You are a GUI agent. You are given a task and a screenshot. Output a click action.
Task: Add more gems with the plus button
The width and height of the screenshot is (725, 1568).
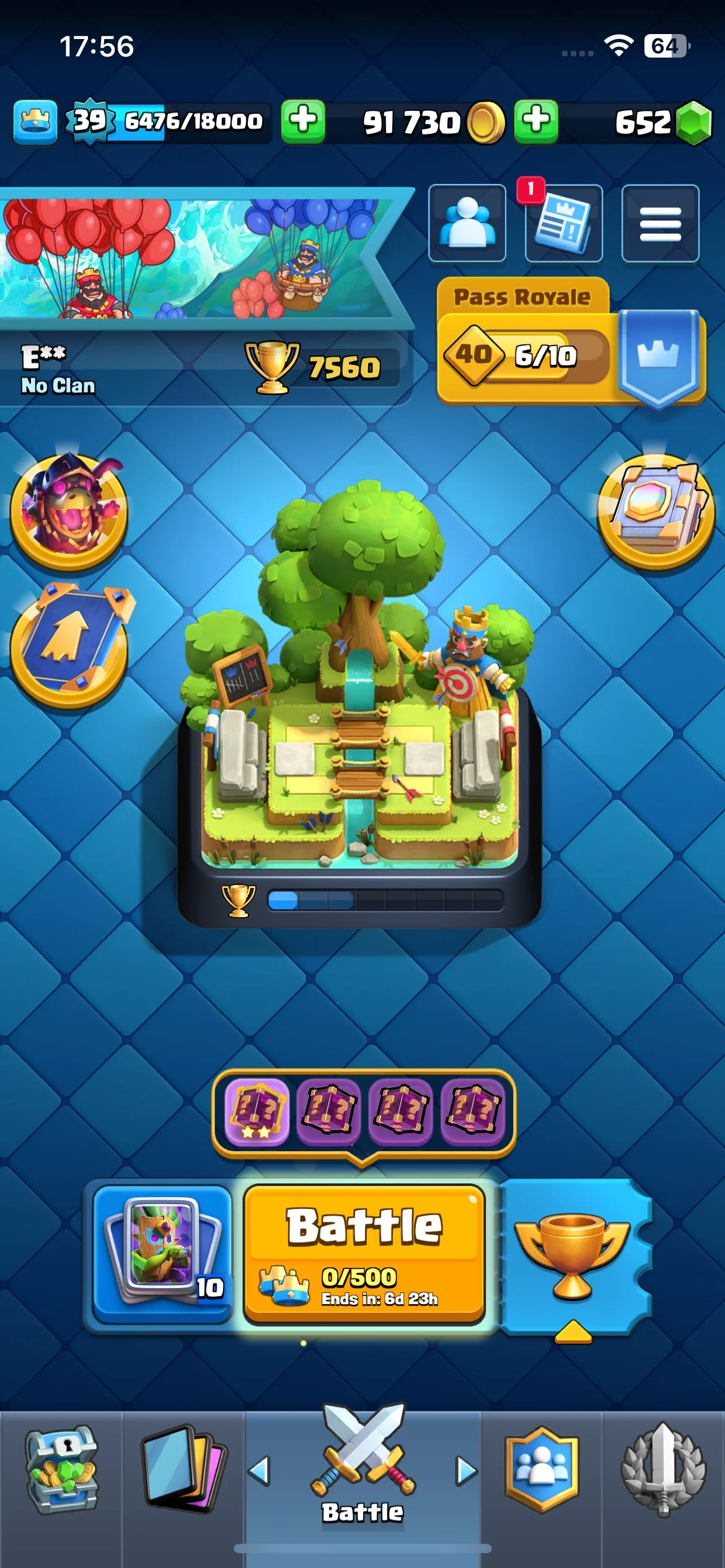(x=536, y=121)
